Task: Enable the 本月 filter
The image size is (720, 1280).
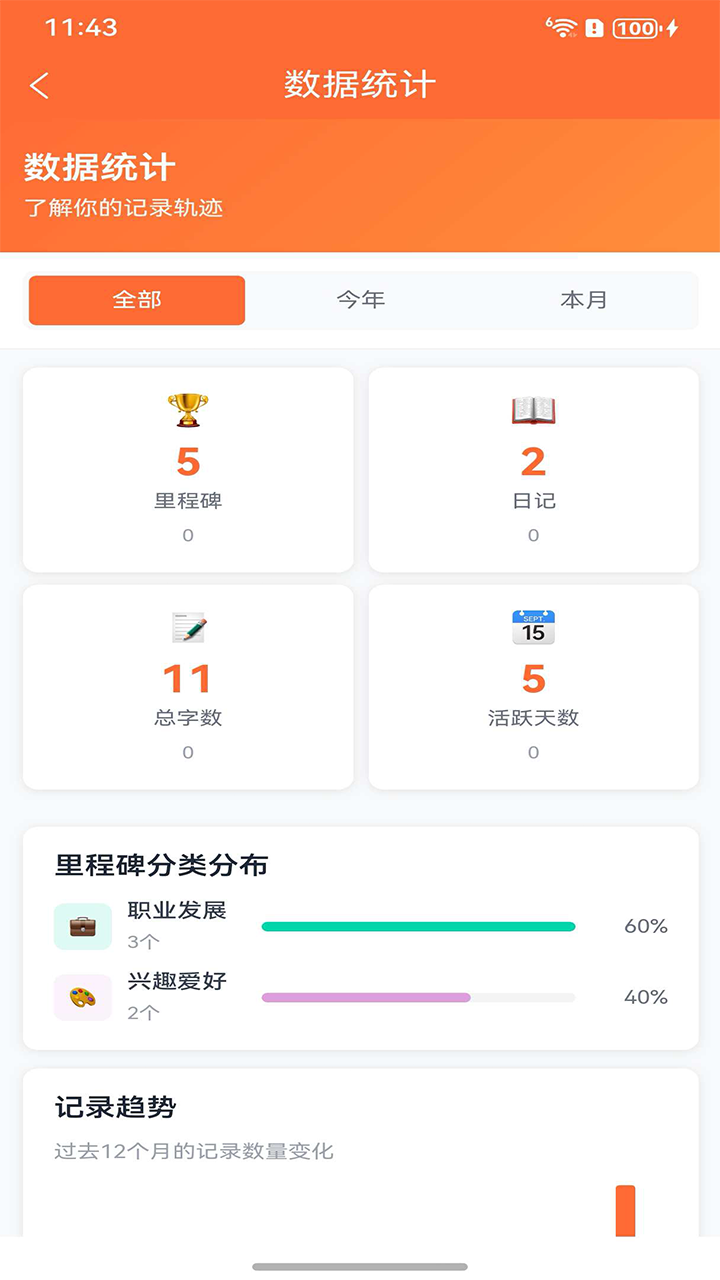Action: pos(583,300)
